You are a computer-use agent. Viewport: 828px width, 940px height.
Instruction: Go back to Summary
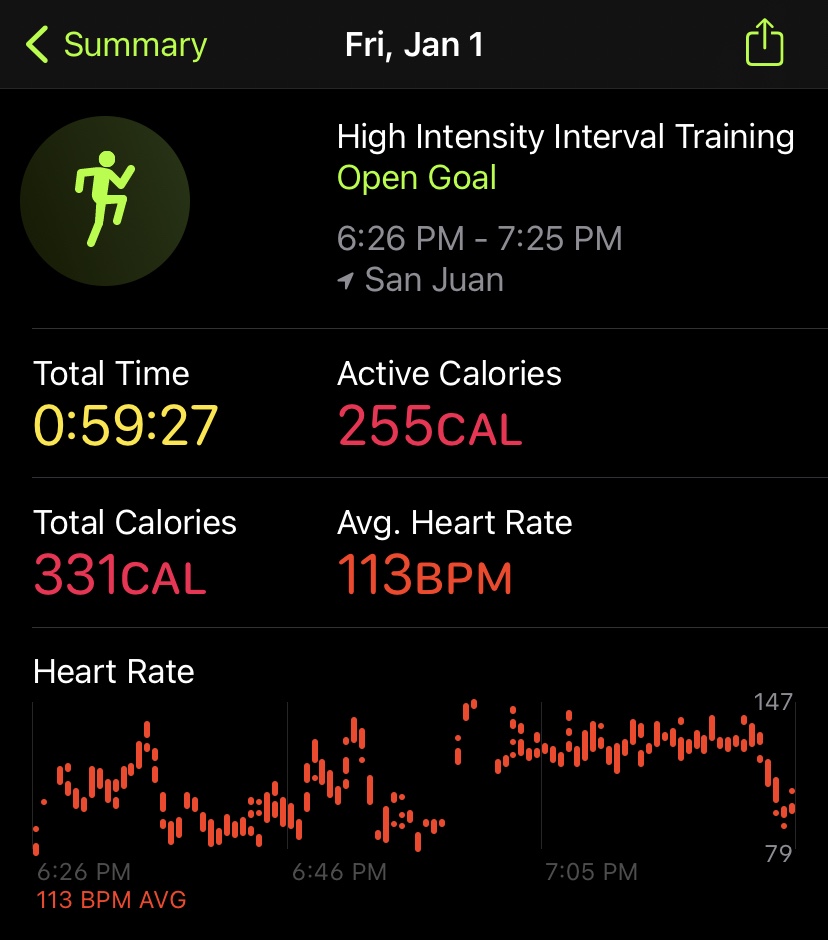[x=115, y=45]
